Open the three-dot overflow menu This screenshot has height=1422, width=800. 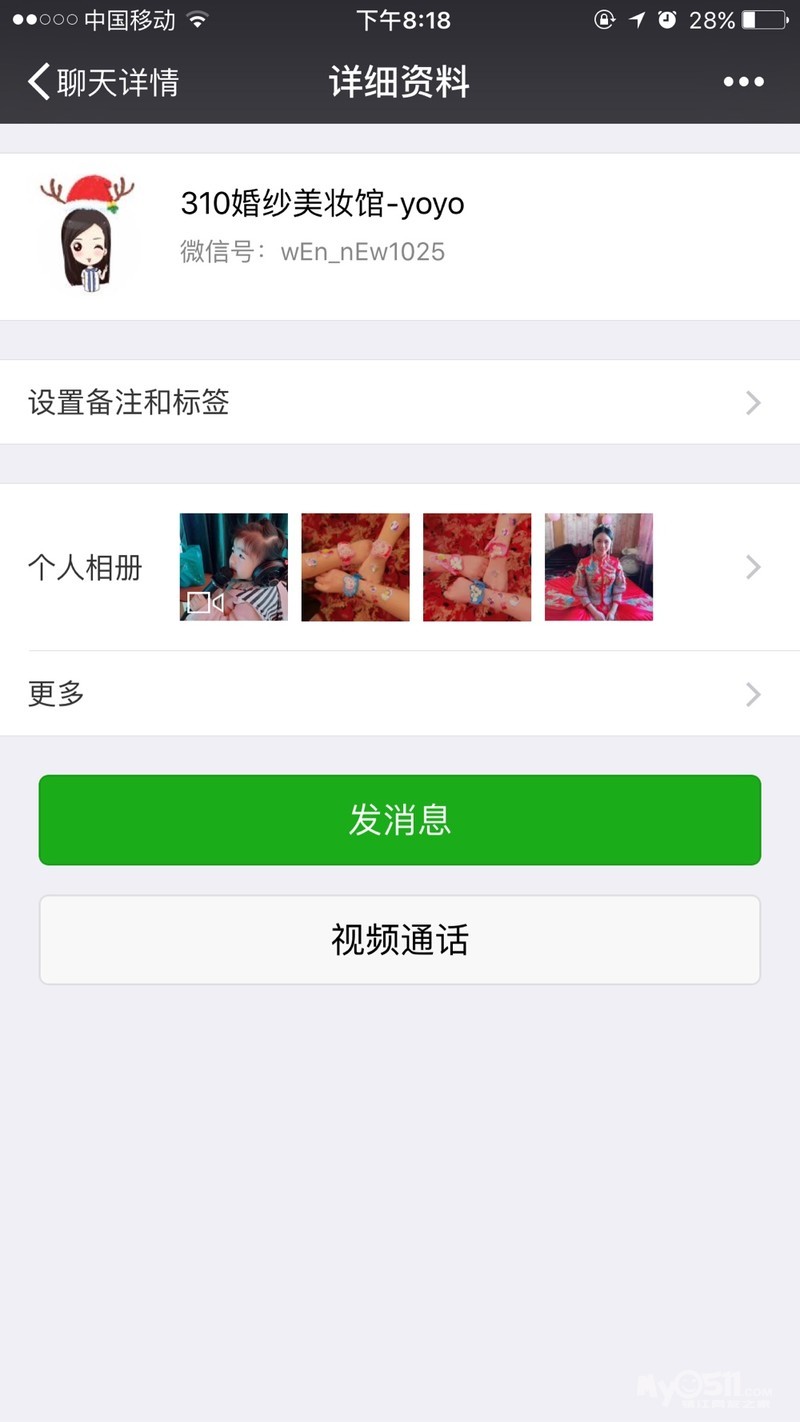[743, 82]
